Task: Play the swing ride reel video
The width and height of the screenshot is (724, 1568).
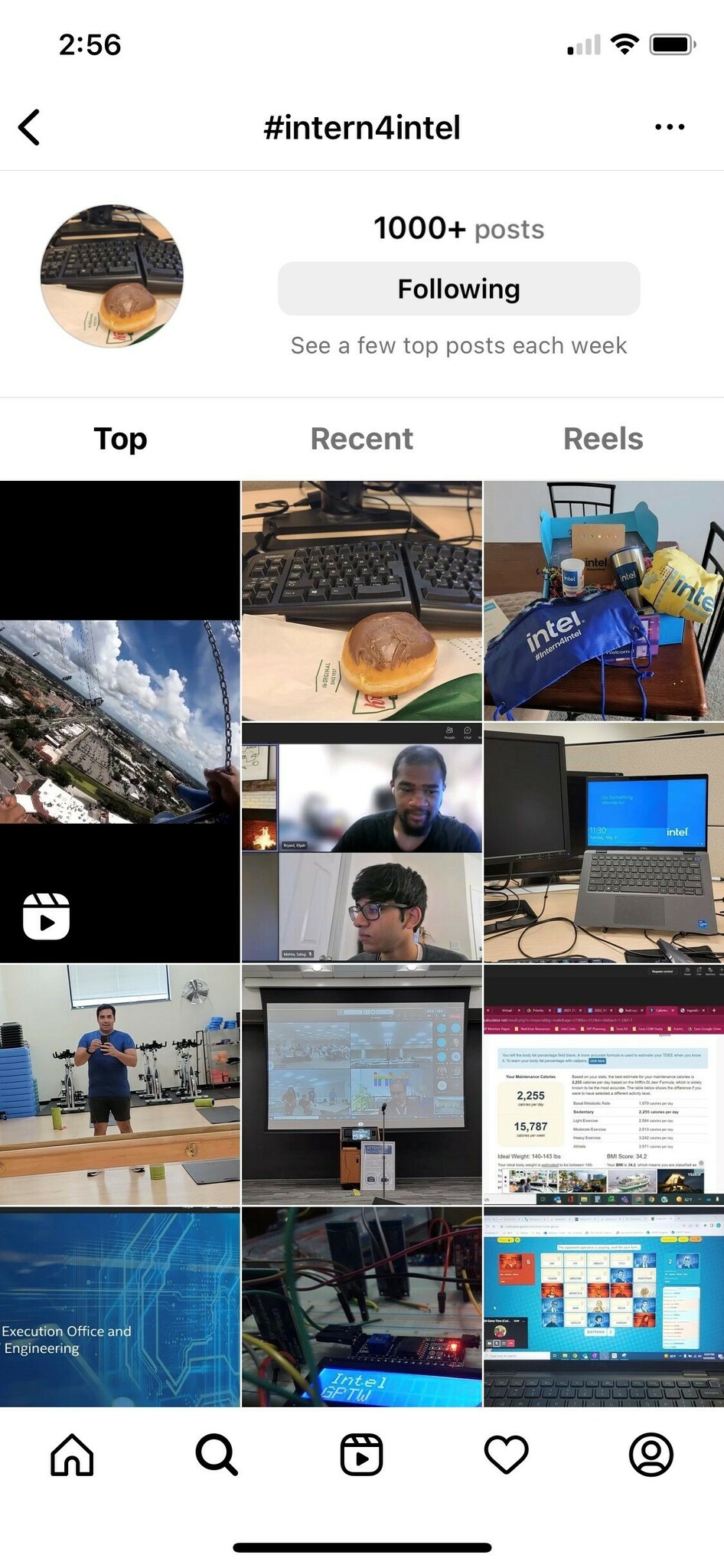Action: click(119, 721)
